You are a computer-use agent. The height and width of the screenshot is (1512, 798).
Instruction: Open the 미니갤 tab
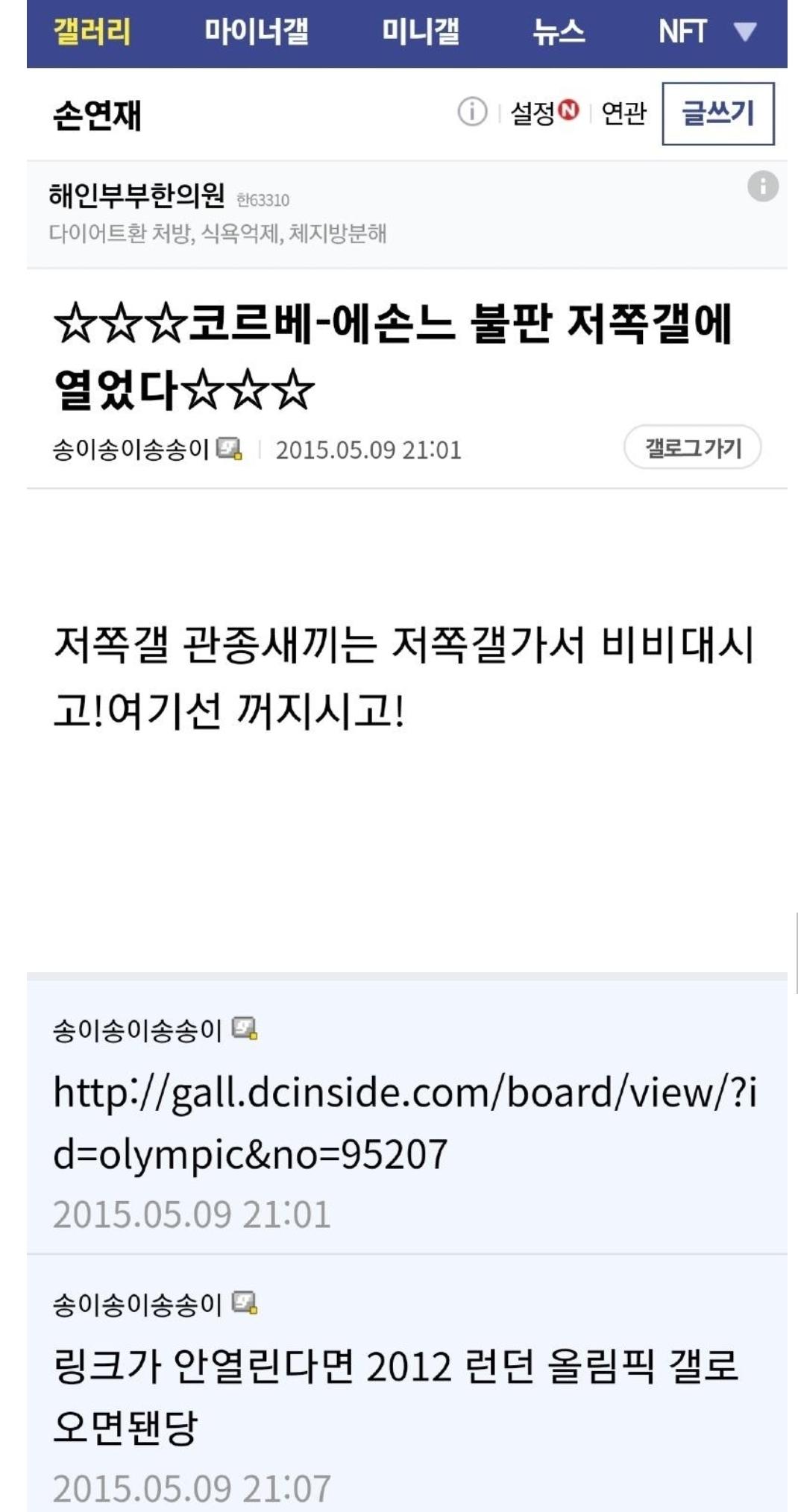pos(420,32)
